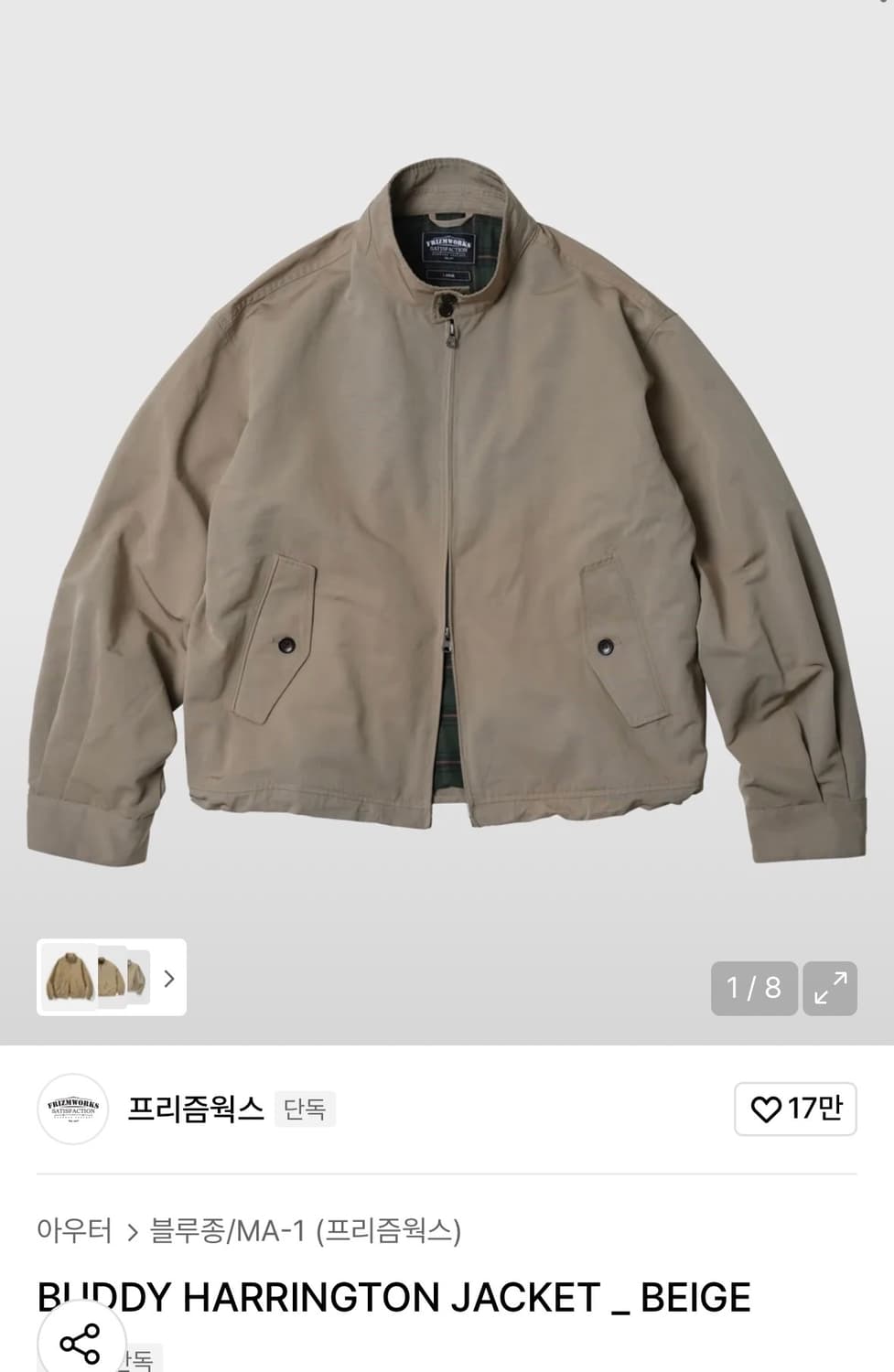The width and height of the screenshot is (894, 1372).
Task: Click the main product photo of the beige jacket
Action: coord(447,503)
